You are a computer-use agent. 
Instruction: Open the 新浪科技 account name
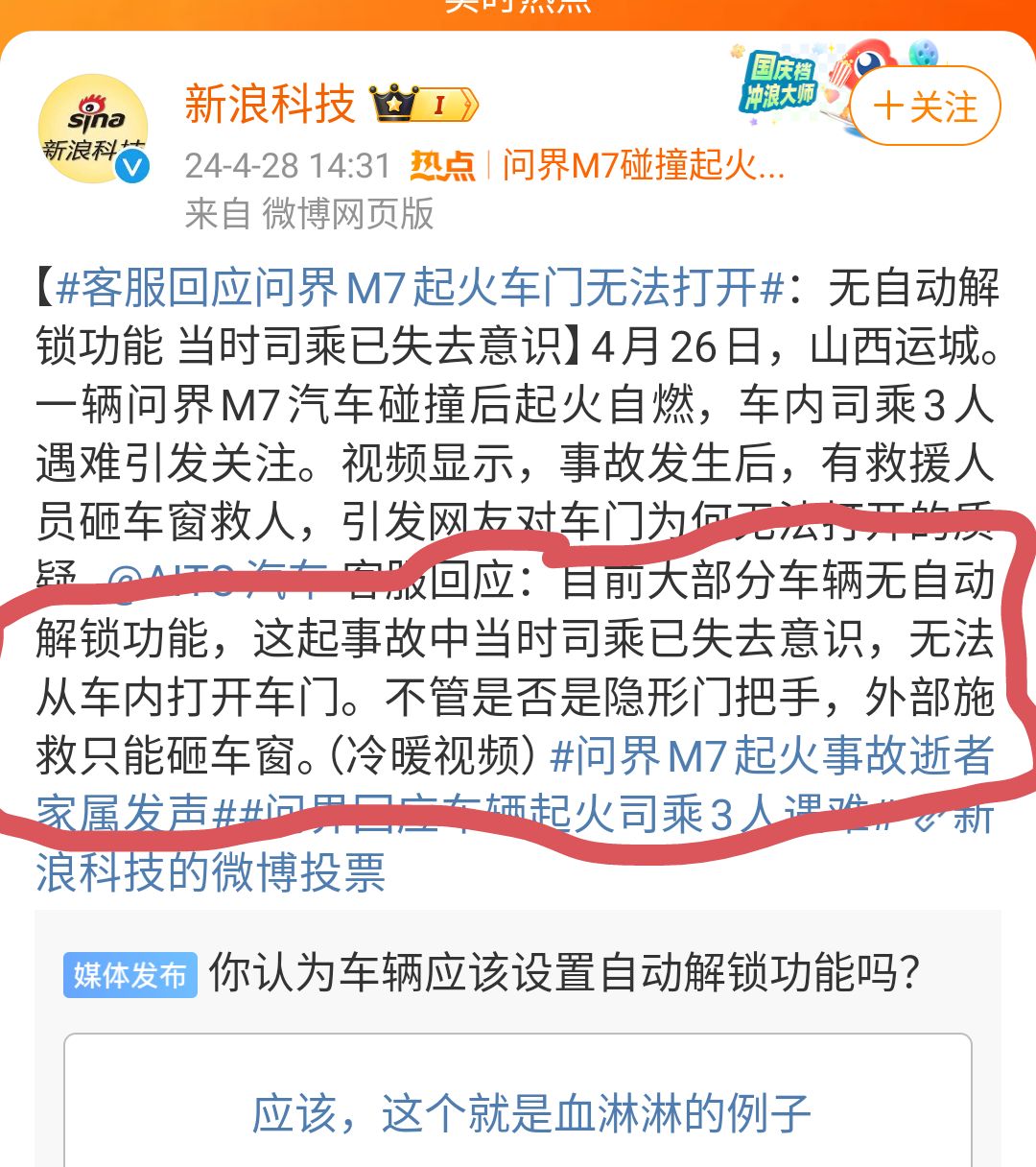[x=270, y=105]
